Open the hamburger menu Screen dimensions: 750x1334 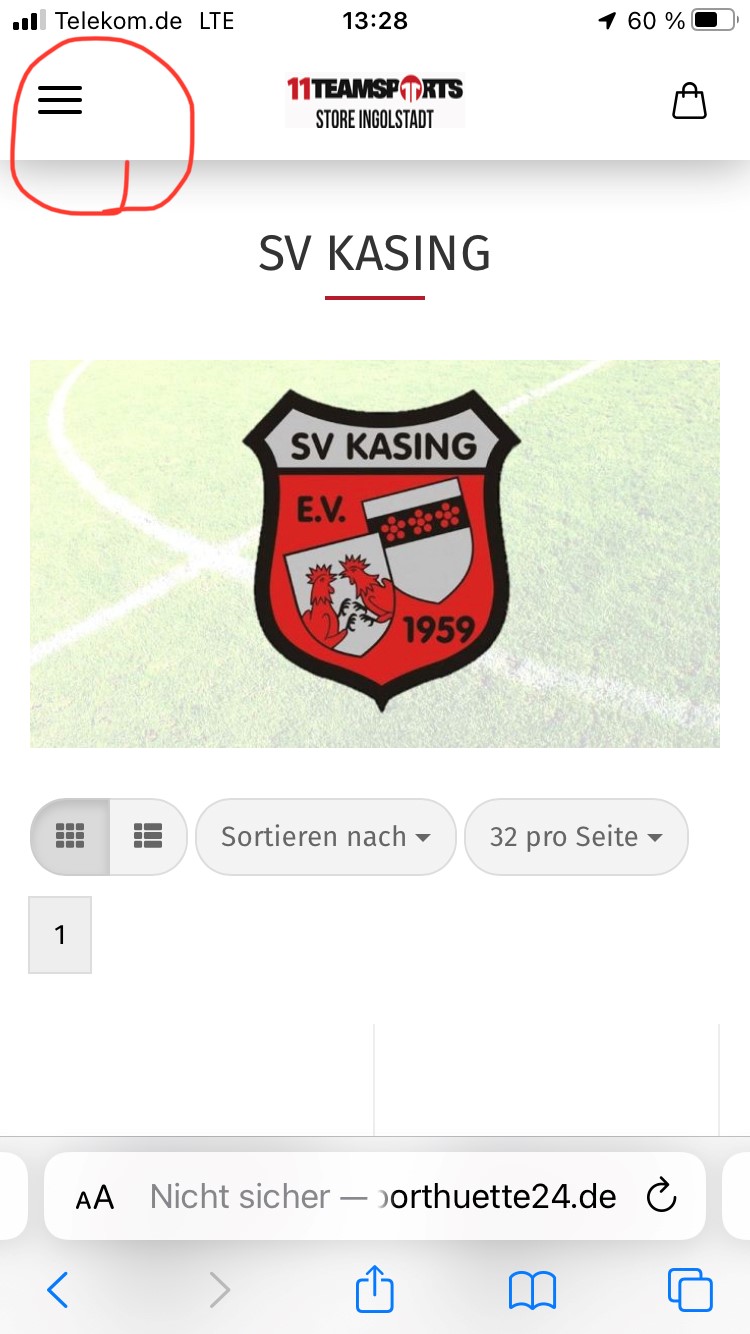(x=60, y=100)
